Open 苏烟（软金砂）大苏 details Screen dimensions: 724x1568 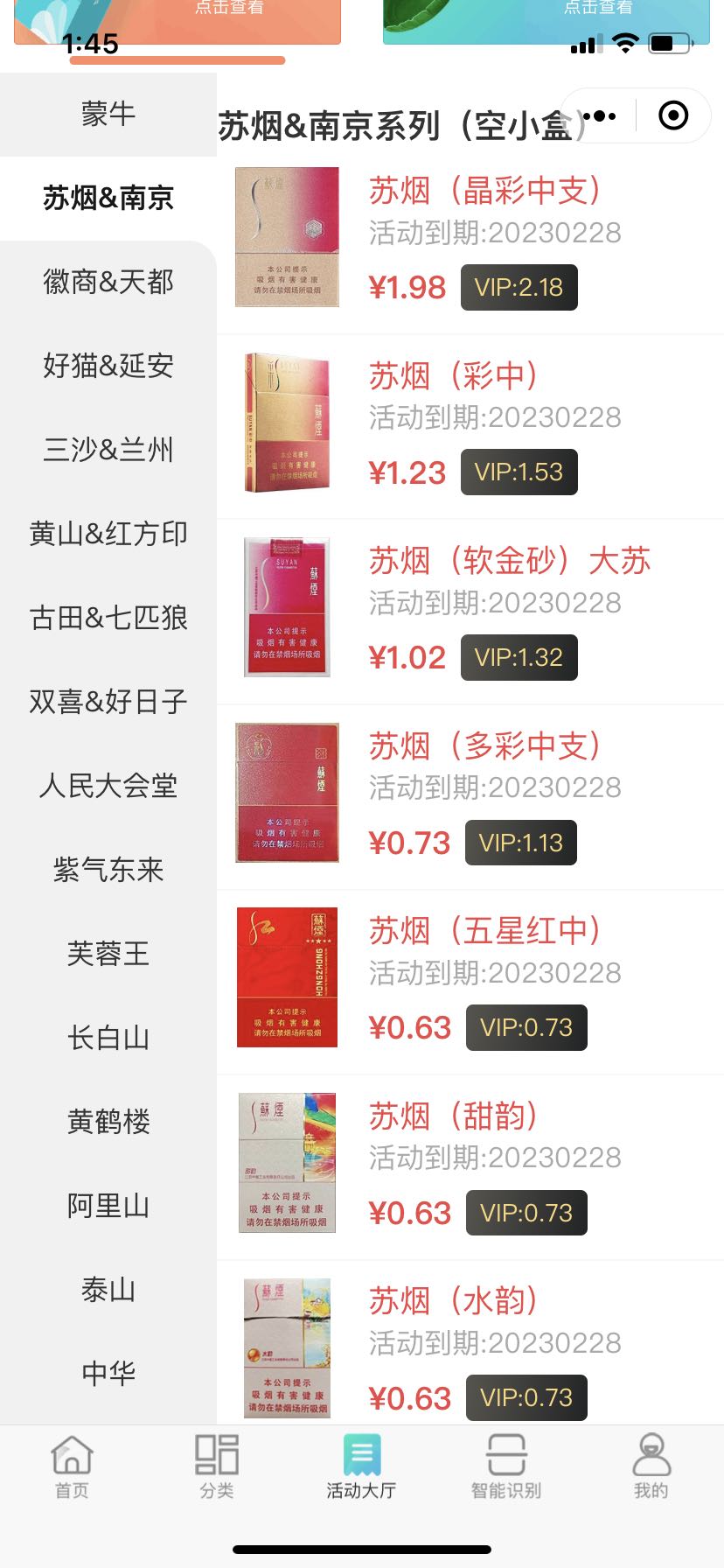(509, 561)
